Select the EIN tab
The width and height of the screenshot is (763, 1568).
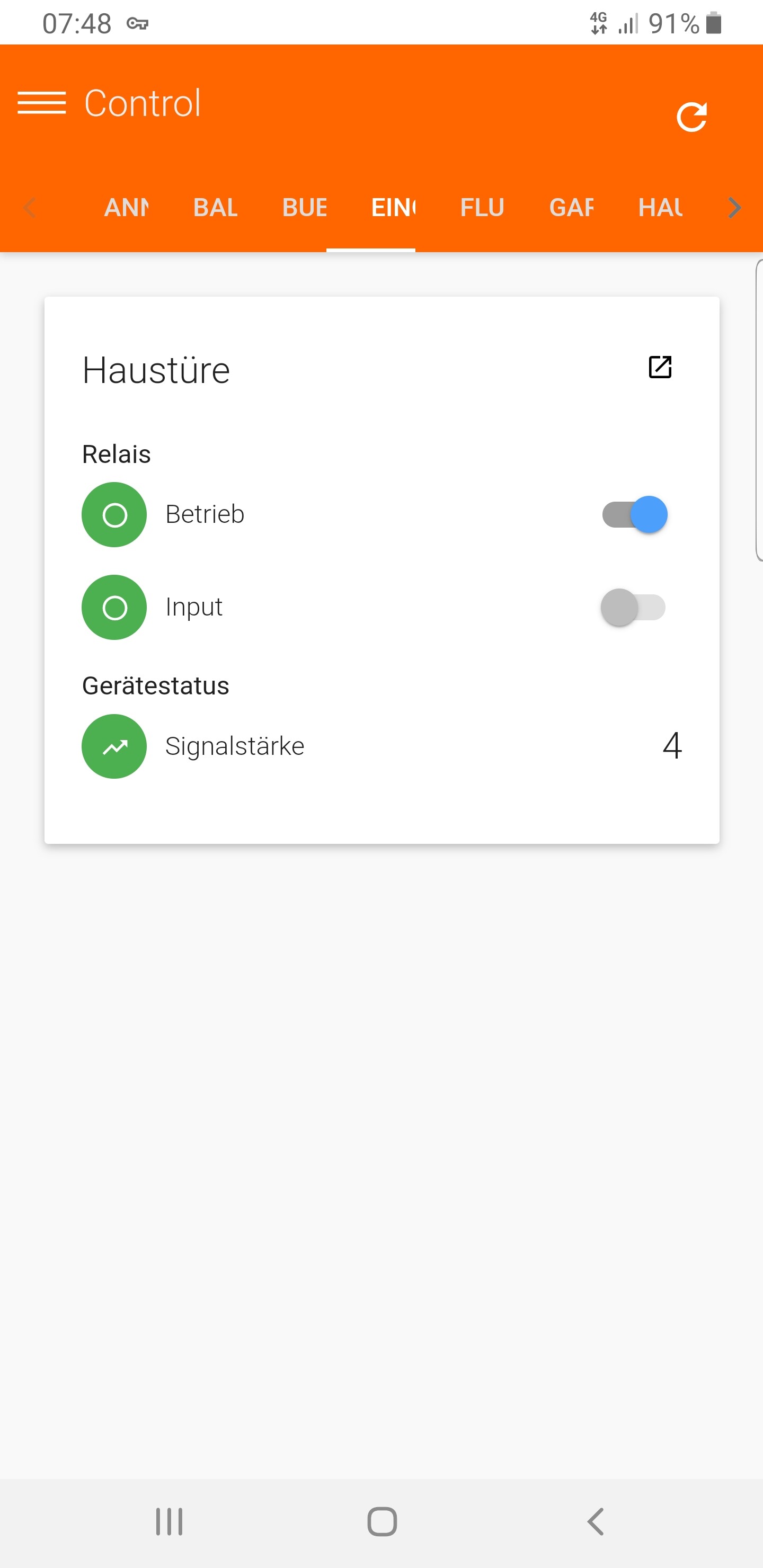[393, 208]
